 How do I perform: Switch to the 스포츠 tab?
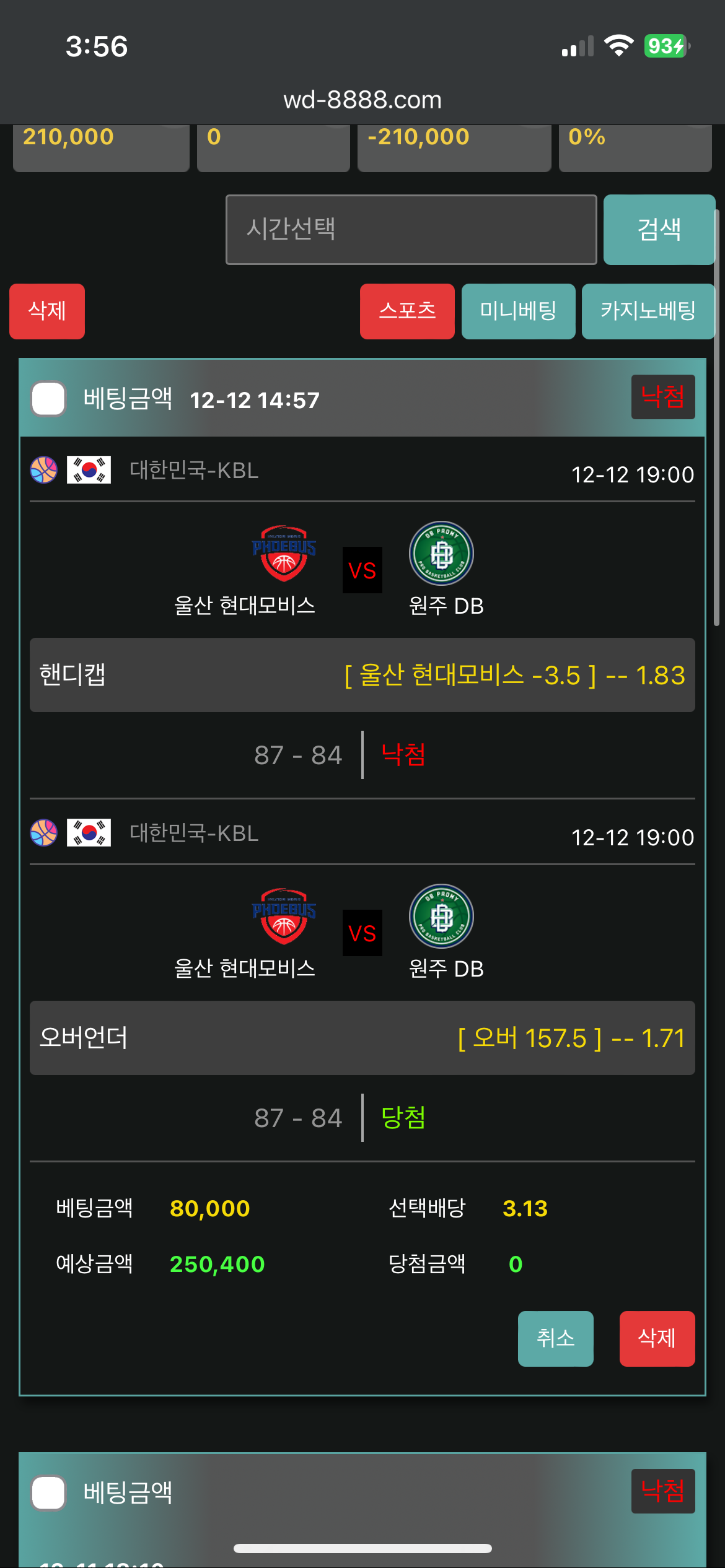[x=407, y=311]
